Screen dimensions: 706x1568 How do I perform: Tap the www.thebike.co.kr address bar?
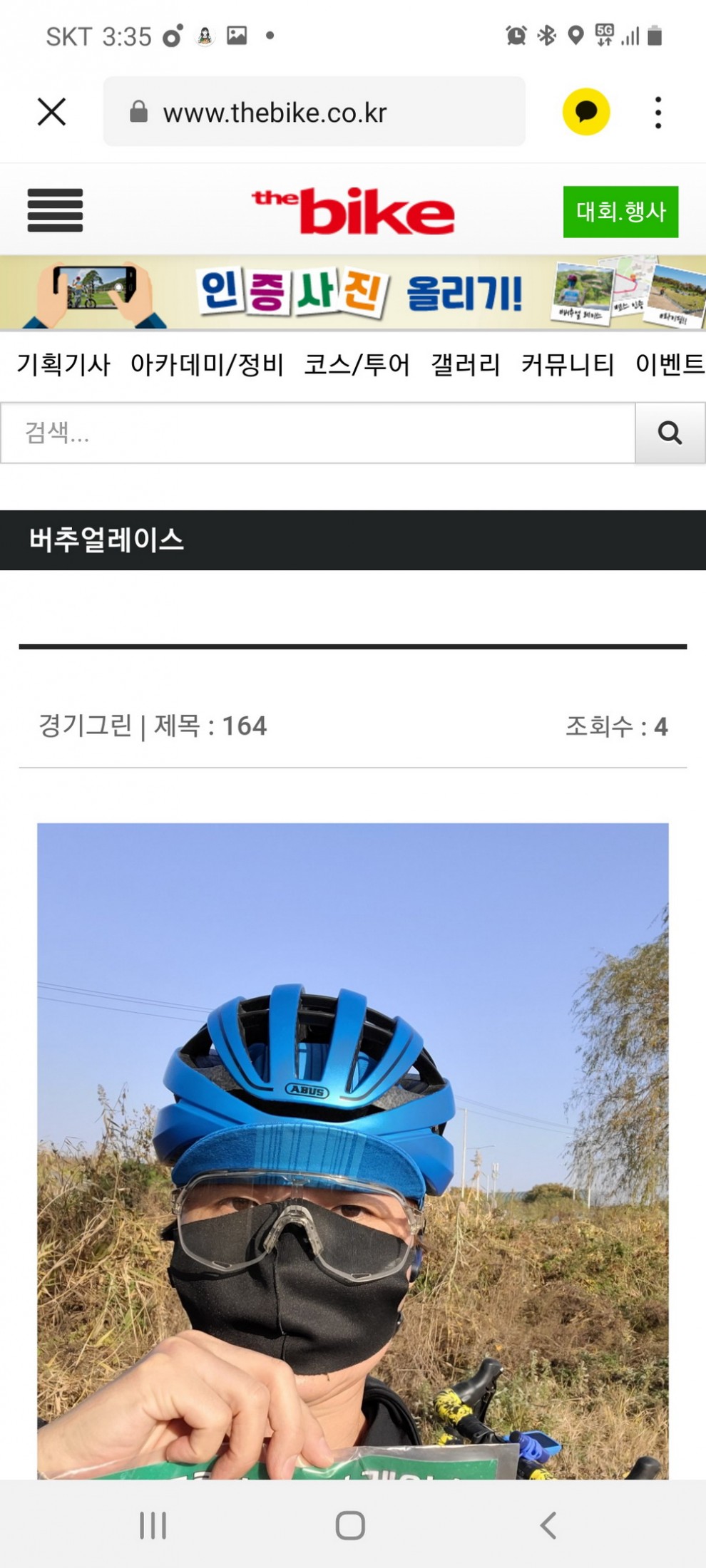click(x=314, y=112)
